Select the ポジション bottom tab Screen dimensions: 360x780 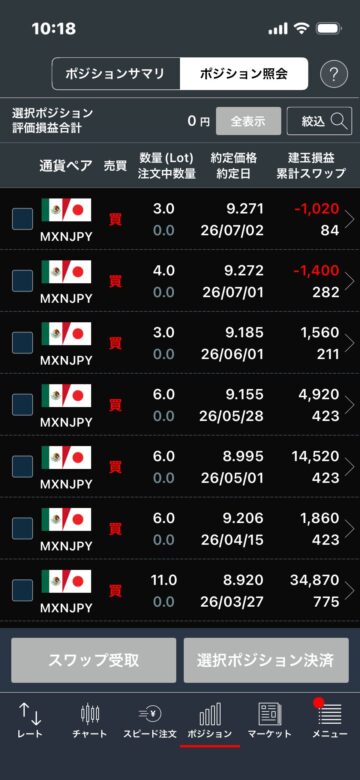tap(210, 720)
